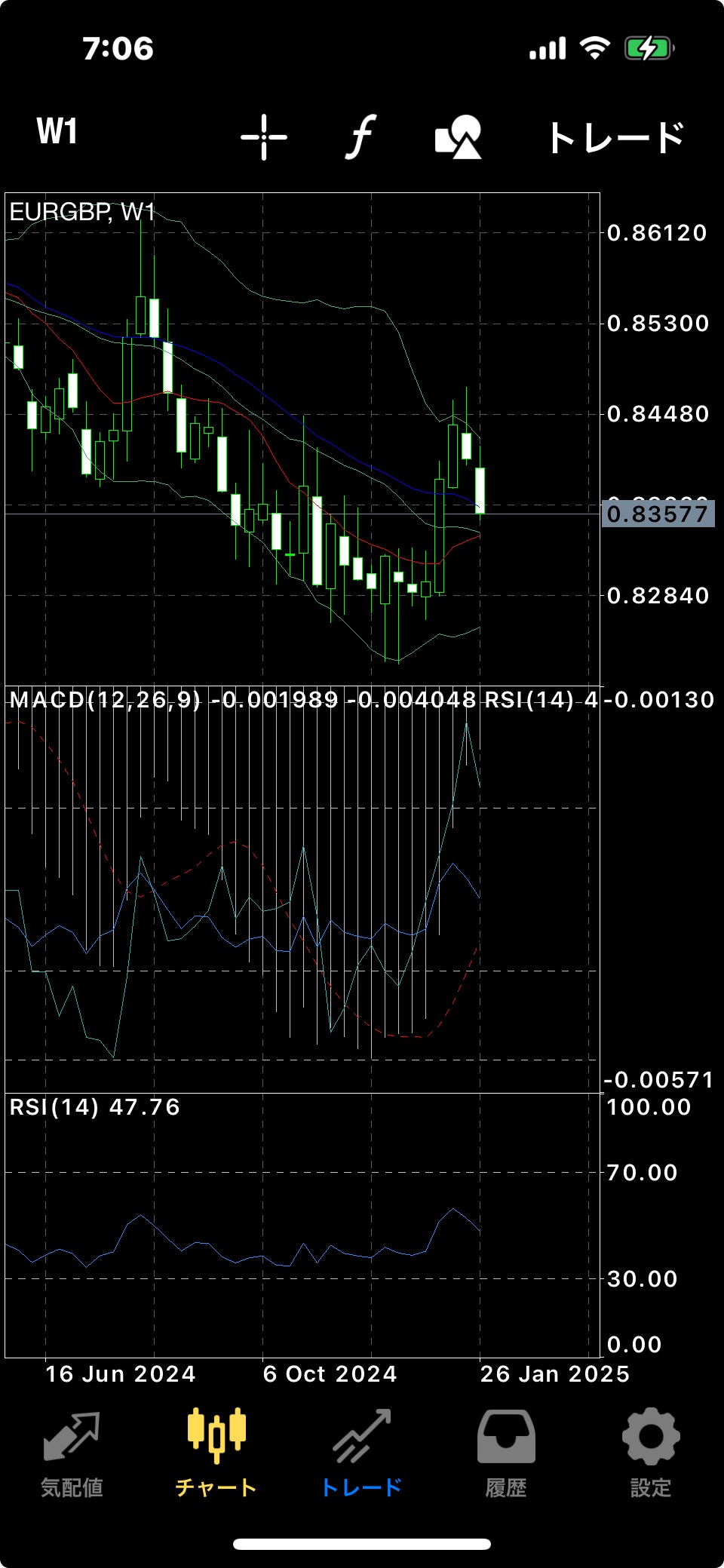Screen dimensions: 724x1568
Task: Go to the トレード tab in bottom bar
Action: (x=362, y=1453)
